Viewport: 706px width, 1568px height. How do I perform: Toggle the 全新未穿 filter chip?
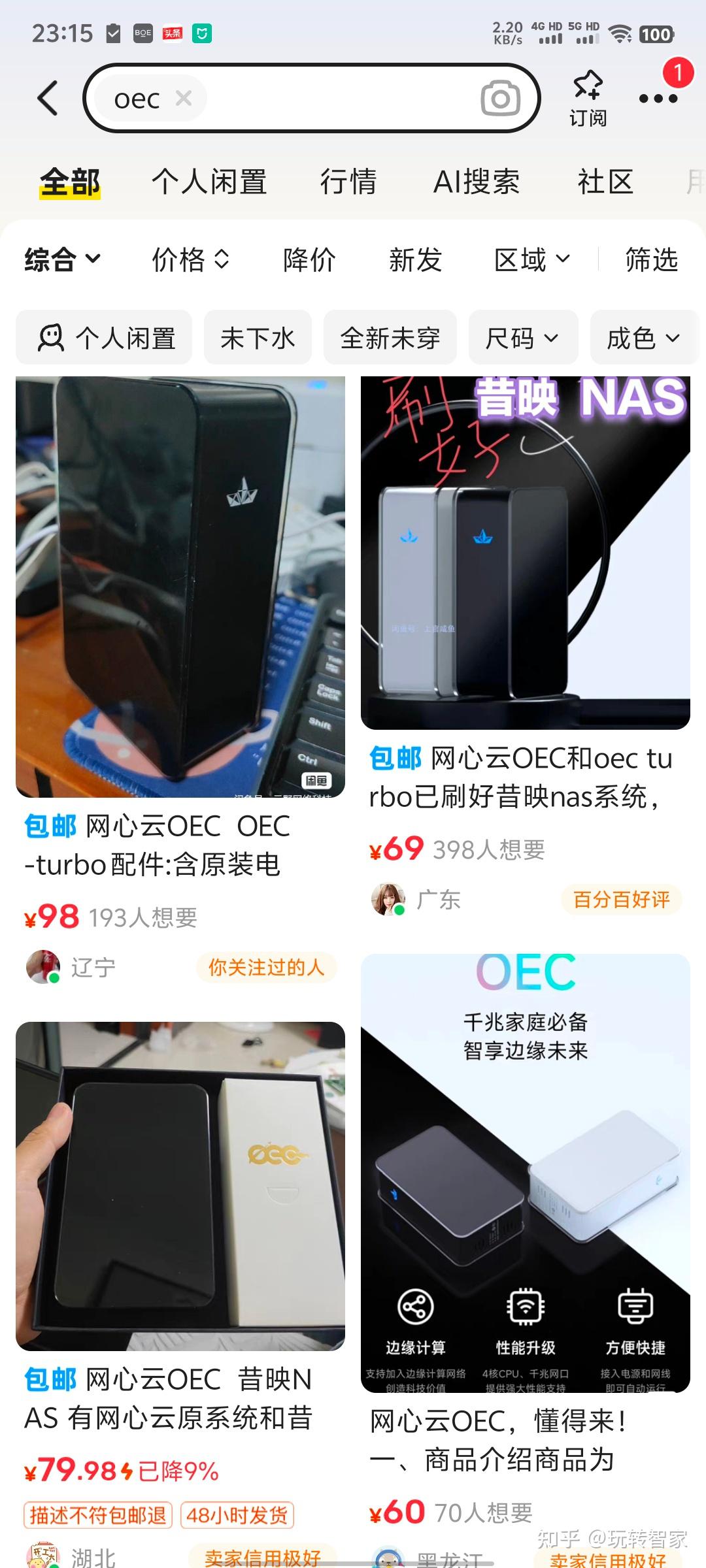[x=390, y=338]
